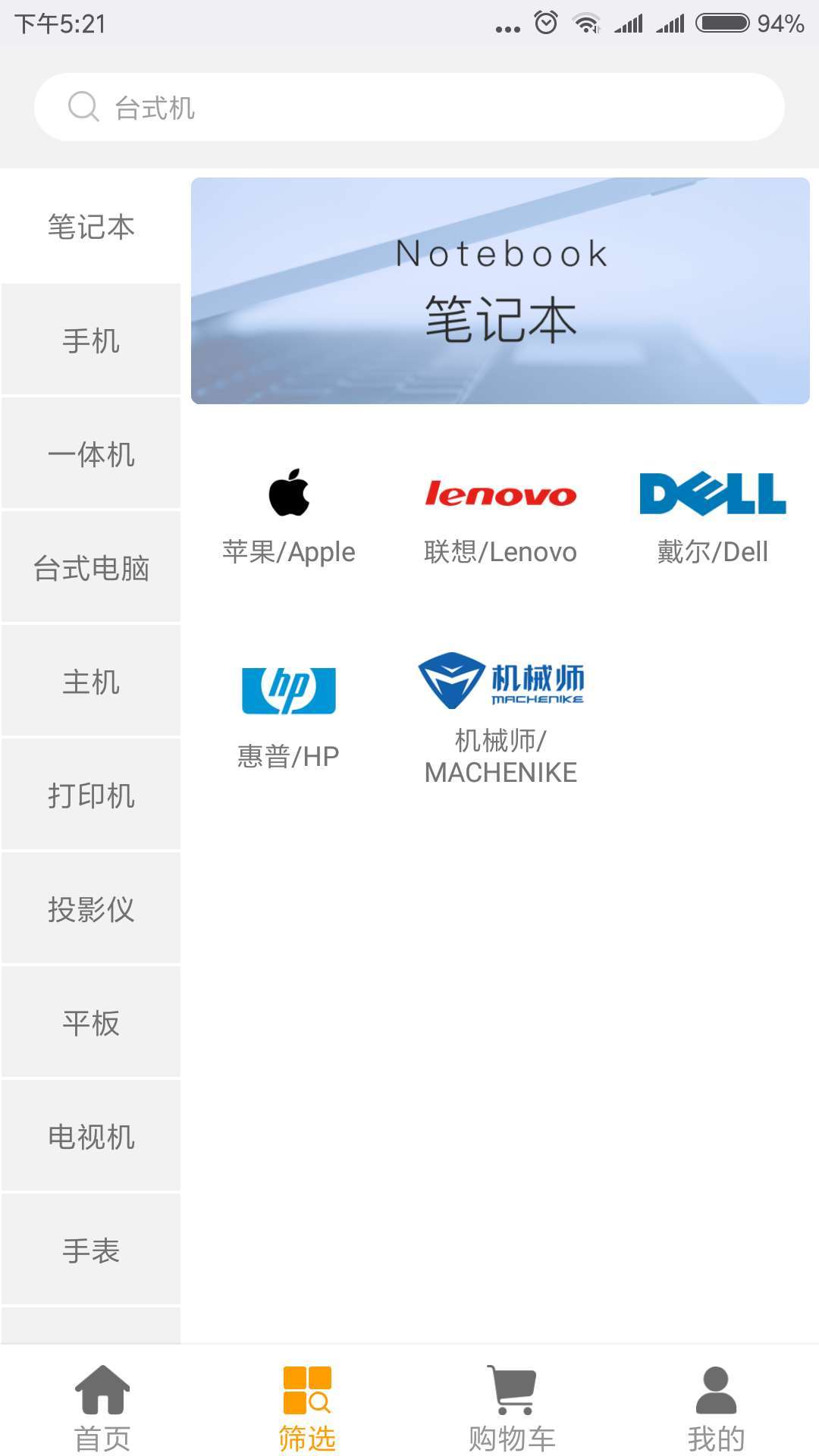View 惠普/HP laptops
Viewport: 819px width, 1456px height.
[289, 717]
